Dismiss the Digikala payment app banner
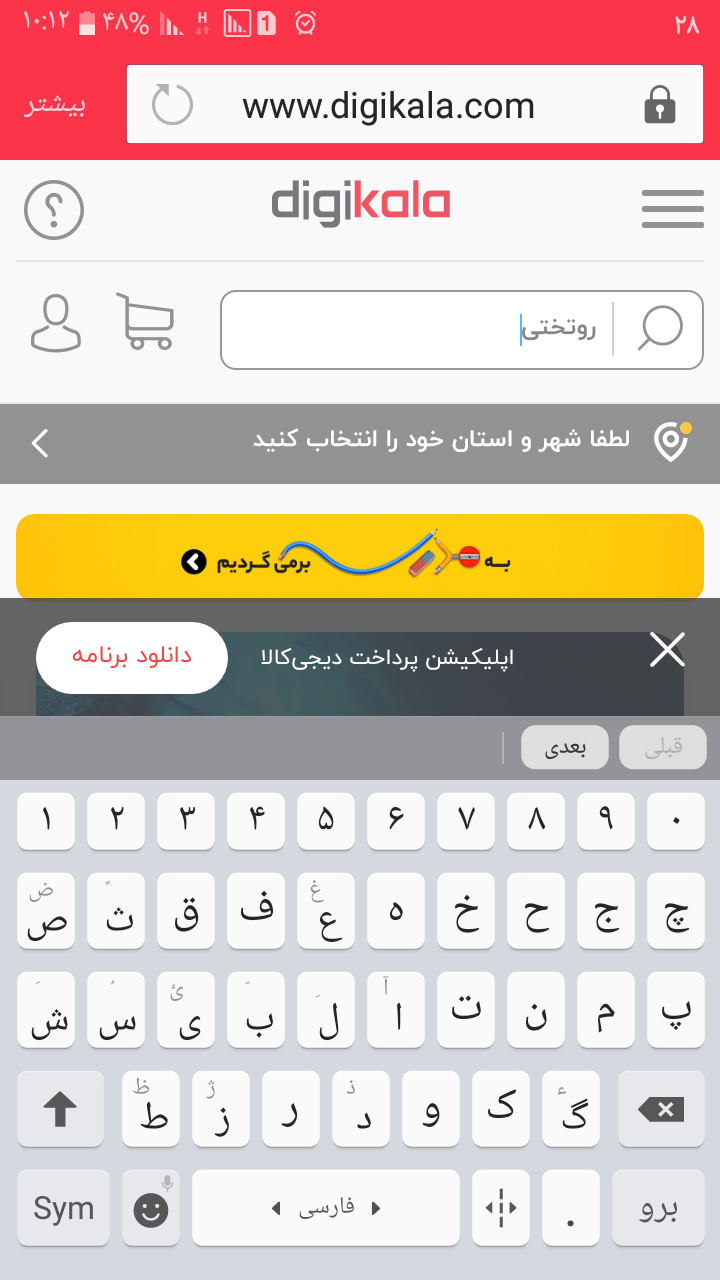The height and width of the screenshot is (1280, 720). tap(667, 650)
